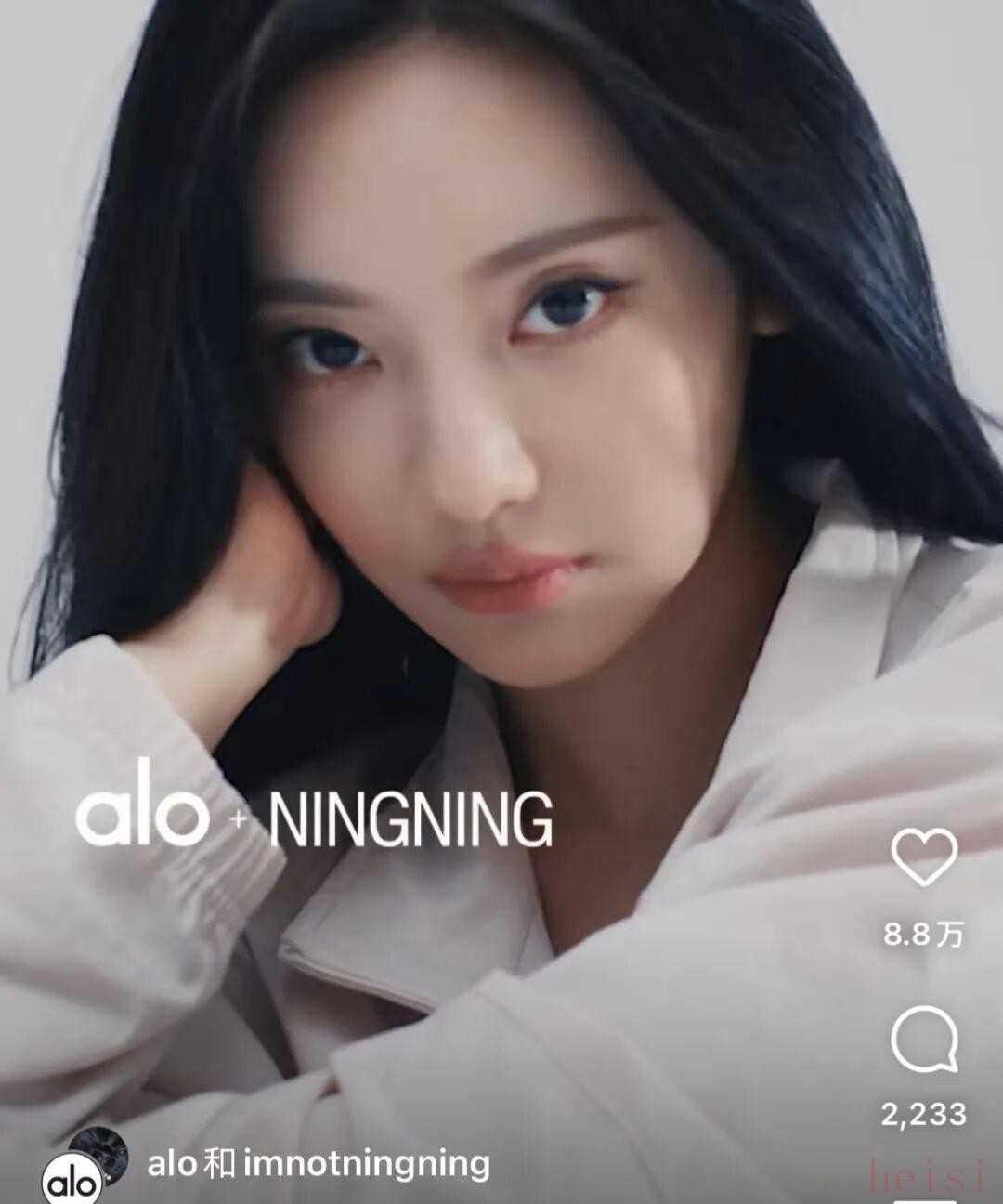The width and height of the screenshot is (1003, 1204).
Task: Open alo and imnotningning account names
Action: pos(318,1163)
